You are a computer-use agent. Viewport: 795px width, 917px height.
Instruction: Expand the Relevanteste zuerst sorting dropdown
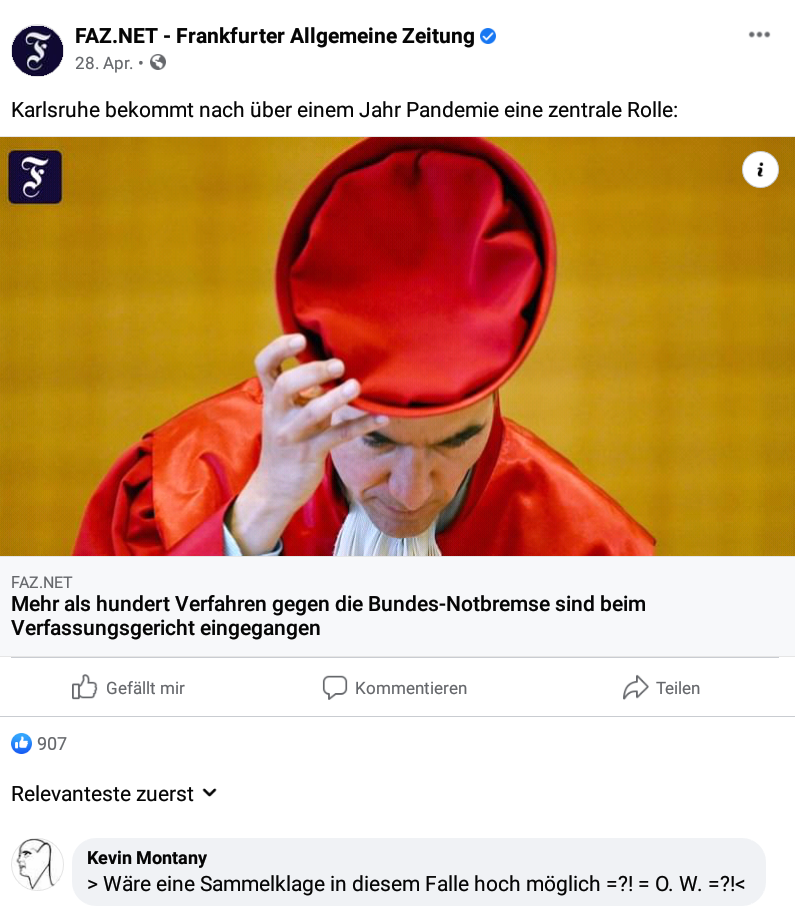pyautogui.click(x=114, y=794)
